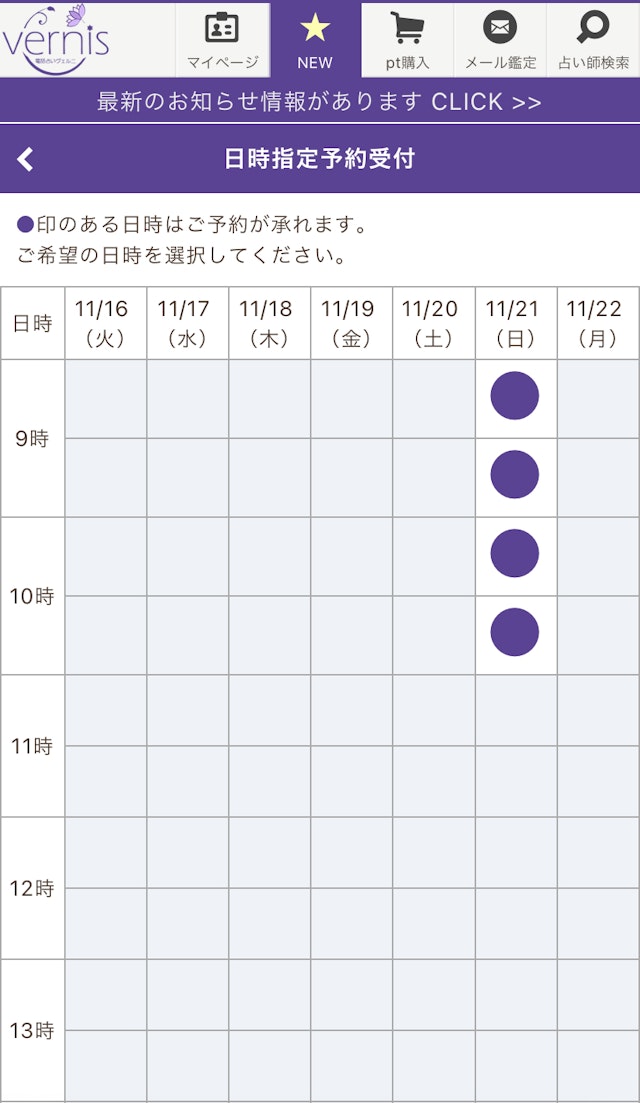Image resolution: width=640 pixels, height=1103 pixels.
Task: Tap the vernis logo to go home
Action: [56, 39]
